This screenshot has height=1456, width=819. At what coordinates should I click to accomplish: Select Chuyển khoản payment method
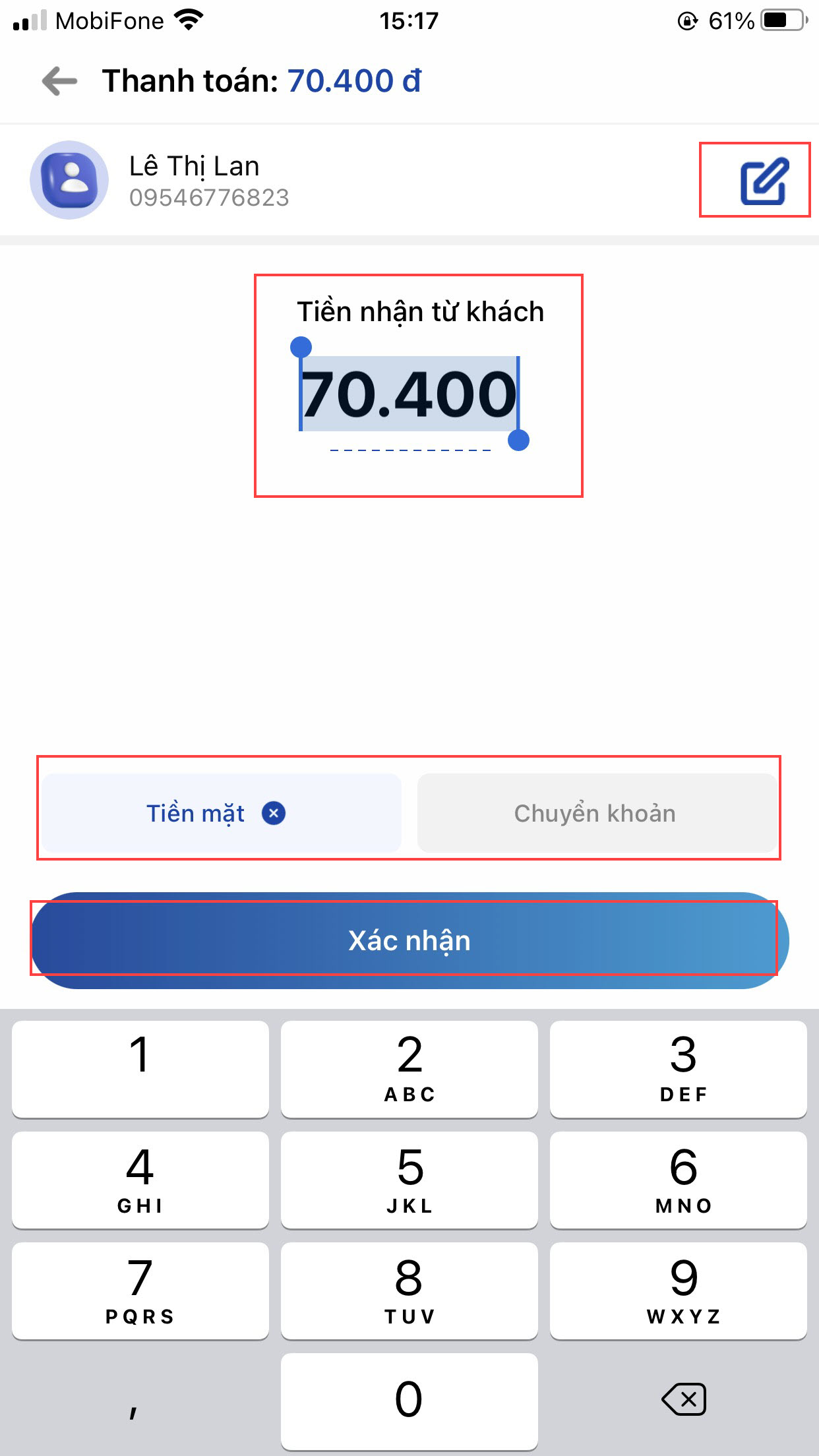596,813
